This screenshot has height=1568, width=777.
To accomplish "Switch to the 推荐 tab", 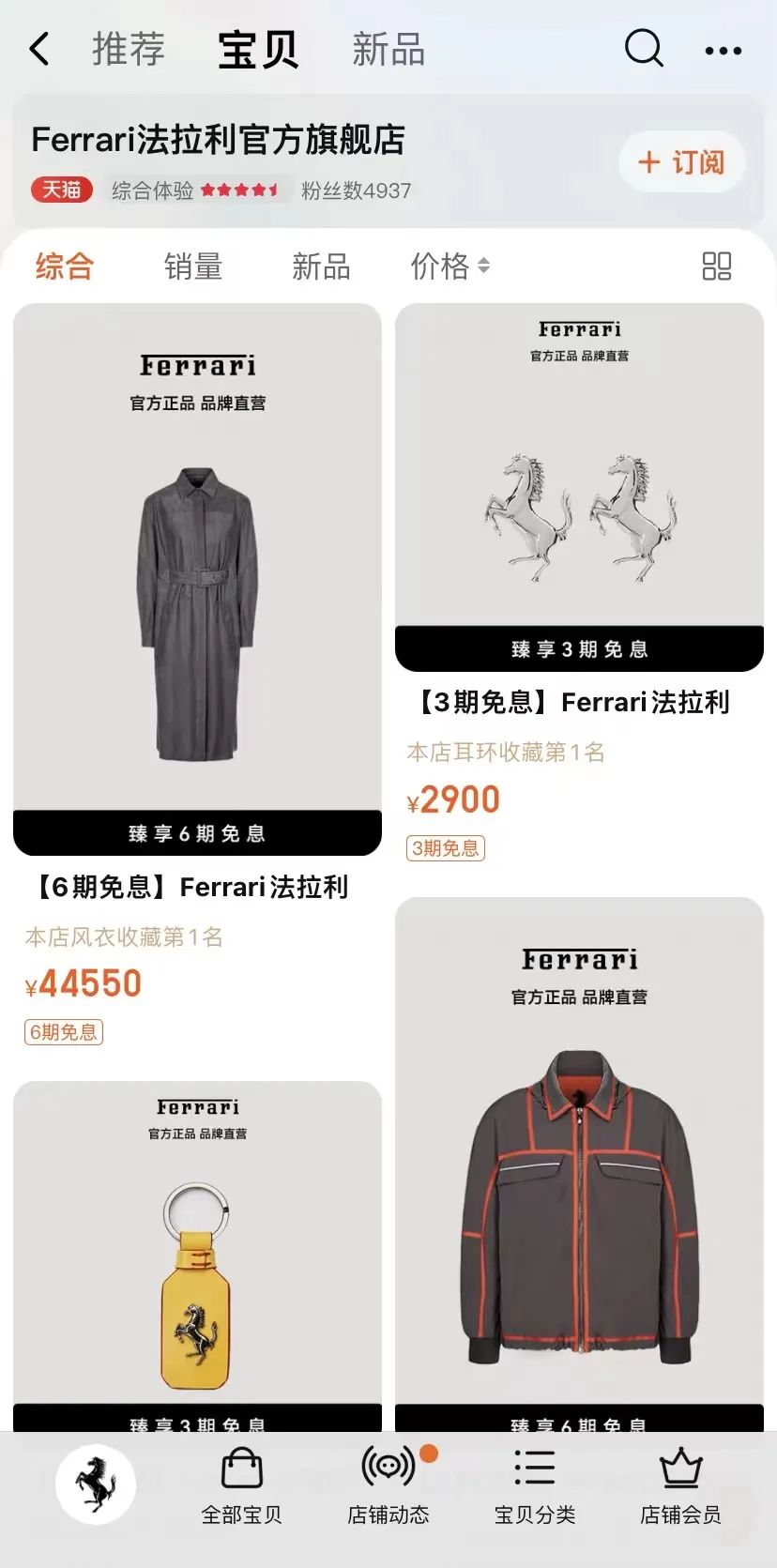I will [129, 49].
